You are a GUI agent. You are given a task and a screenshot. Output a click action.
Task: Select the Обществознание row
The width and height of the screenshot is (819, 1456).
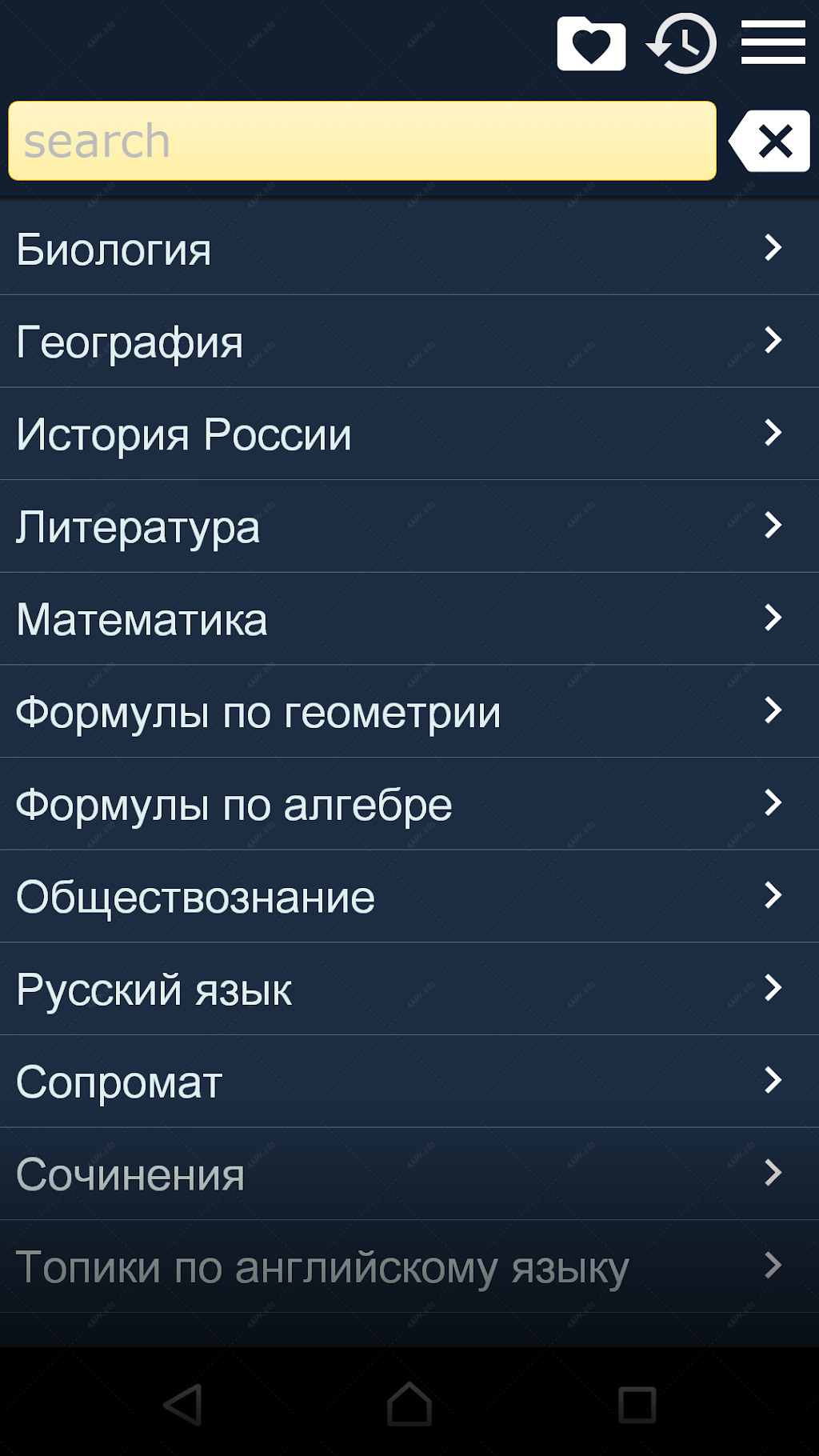coord(409,896)
